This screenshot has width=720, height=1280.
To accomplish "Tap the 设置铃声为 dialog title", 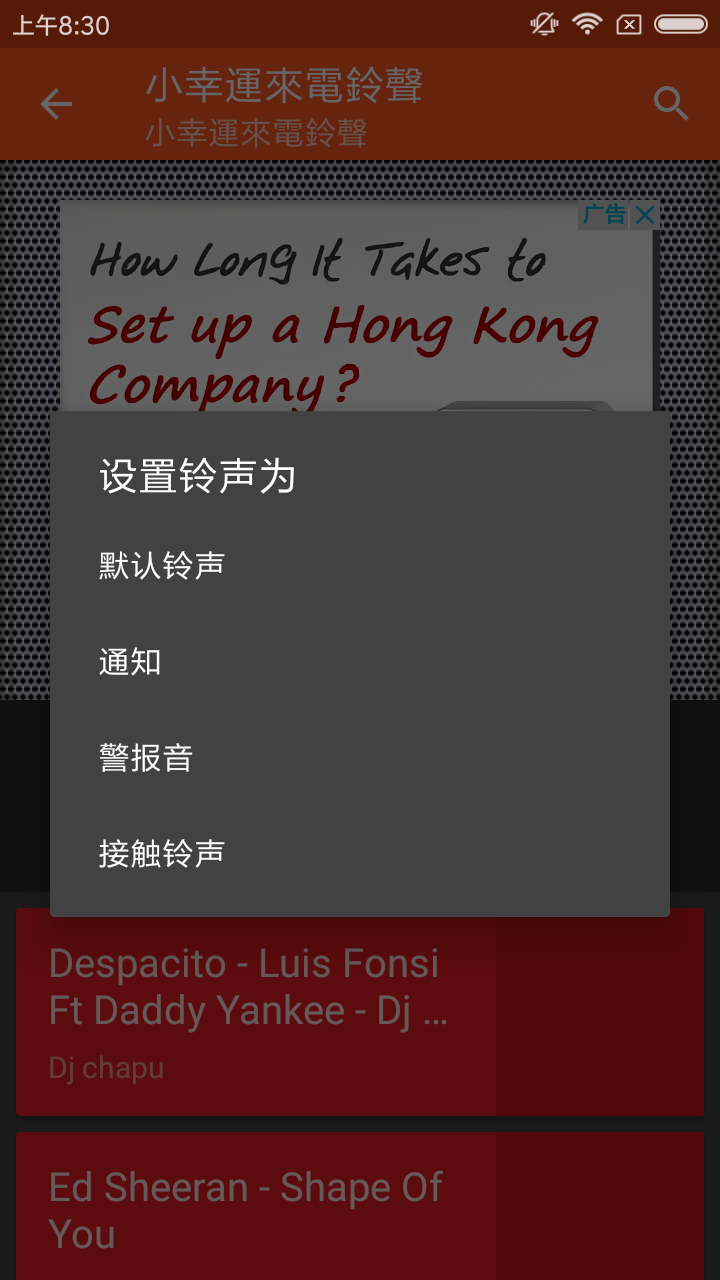I will (197, 478).
